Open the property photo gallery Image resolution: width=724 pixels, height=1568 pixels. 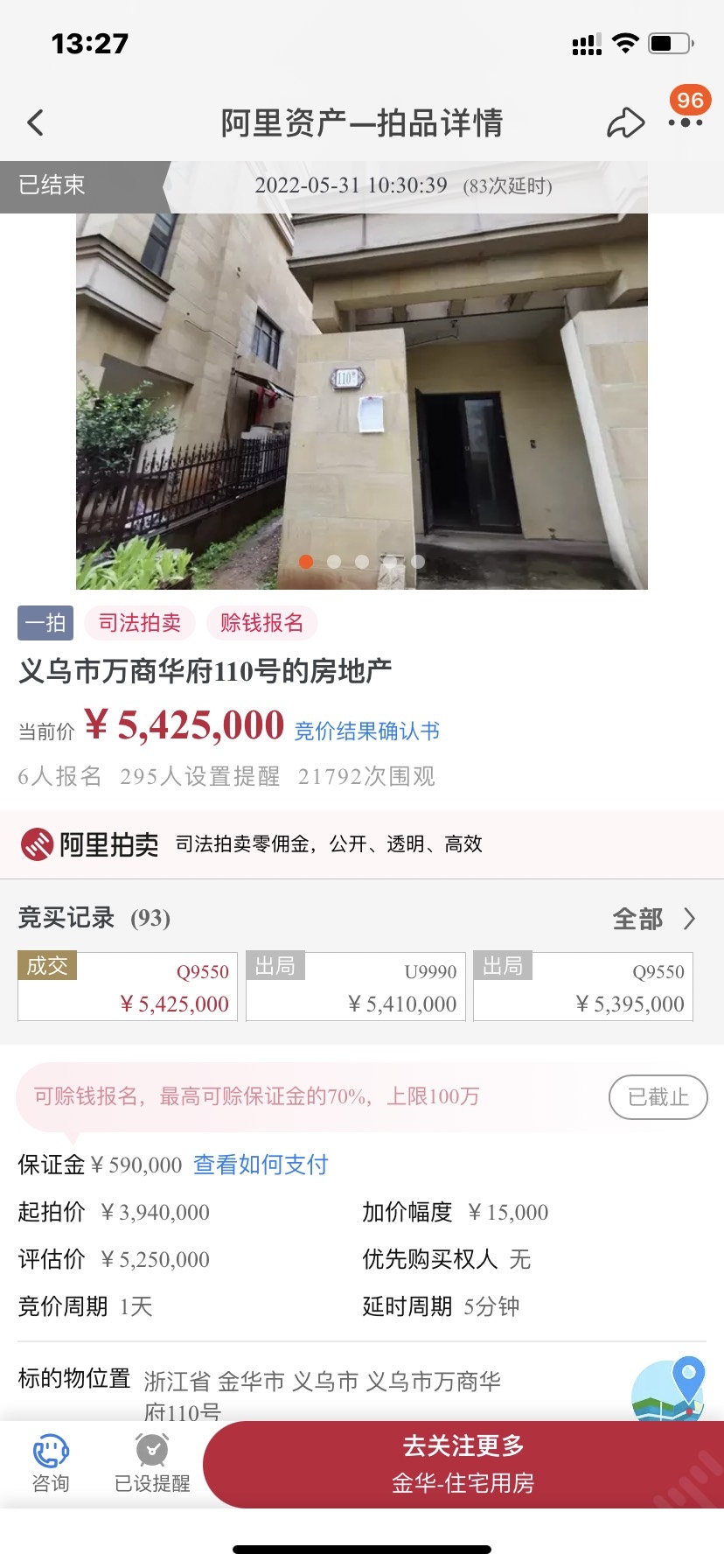click(x=362, y=401)
